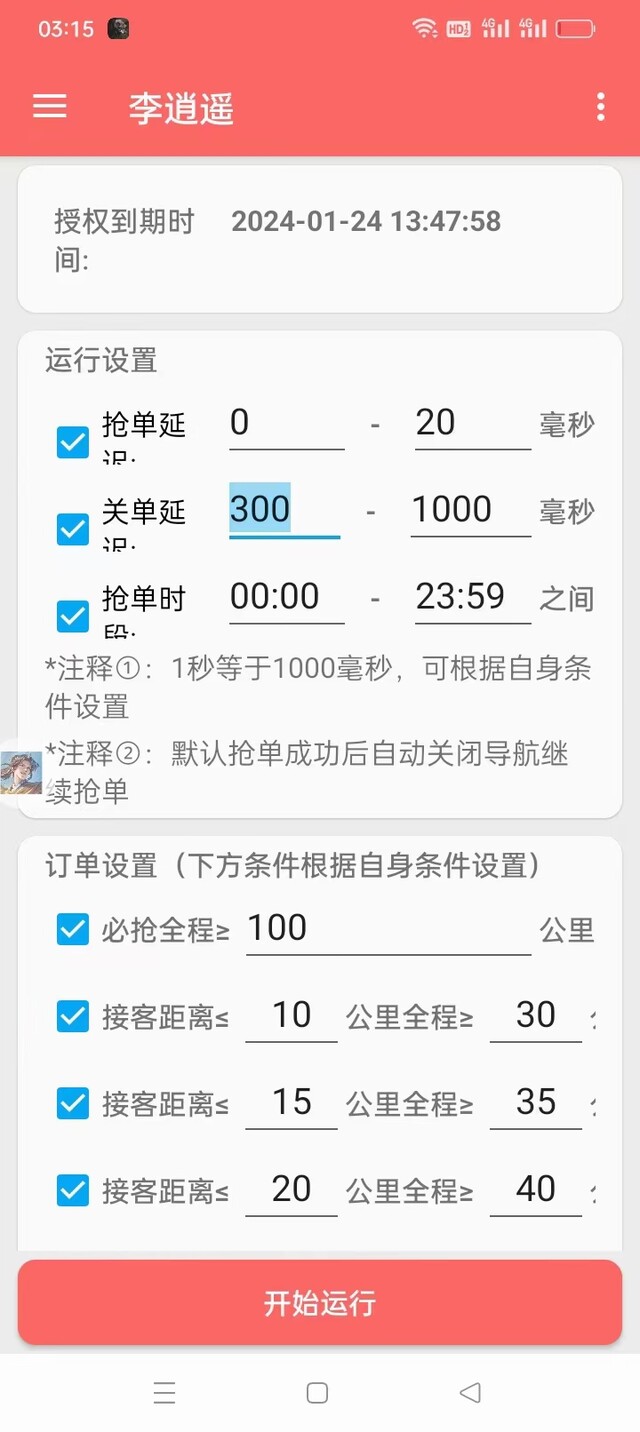Toggle the 必抢全程≥ checkbox

[x=73, y=930]
